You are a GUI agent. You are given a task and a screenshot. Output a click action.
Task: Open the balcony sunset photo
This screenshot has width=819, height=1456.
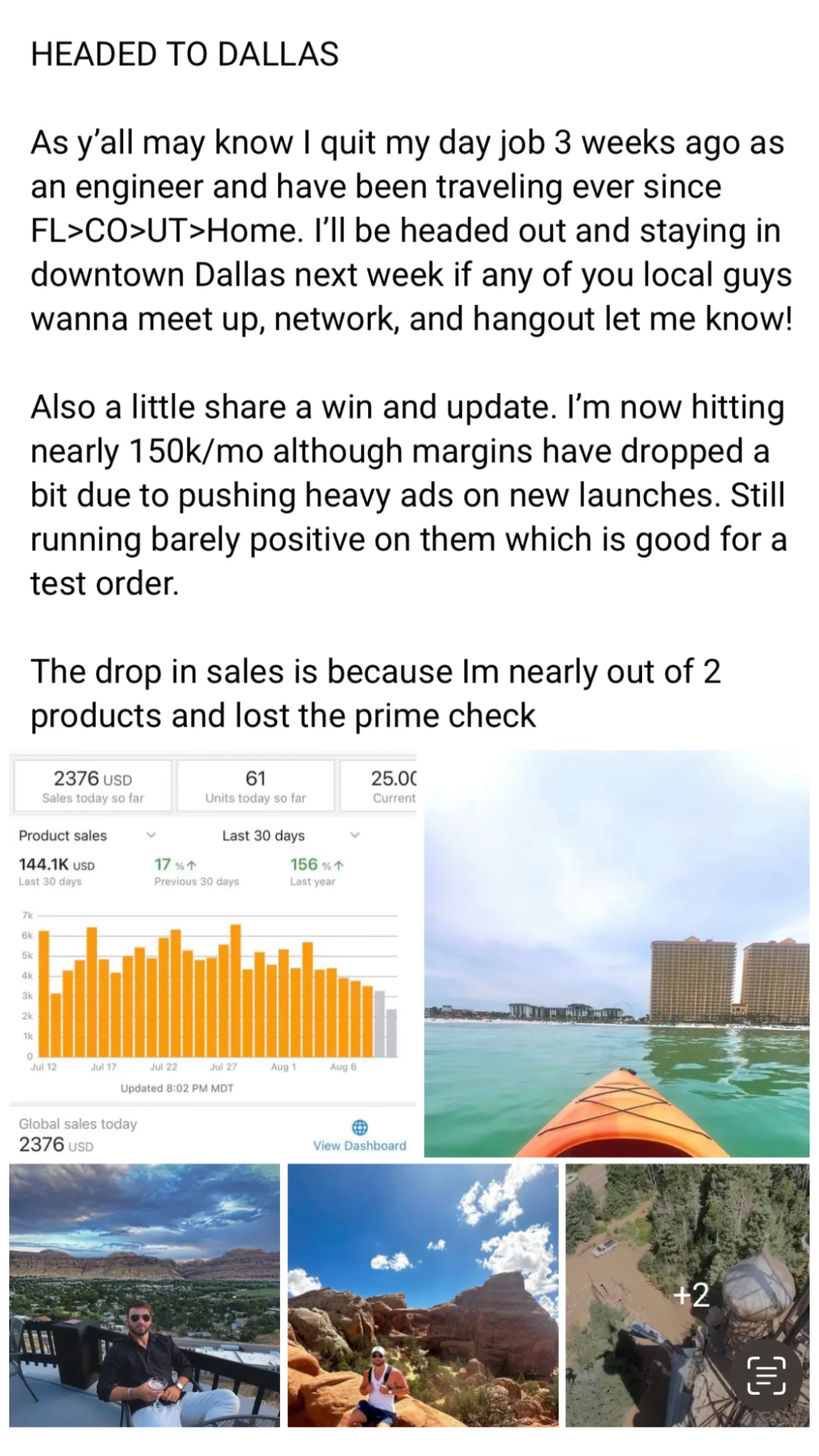tap(144, 1295)
